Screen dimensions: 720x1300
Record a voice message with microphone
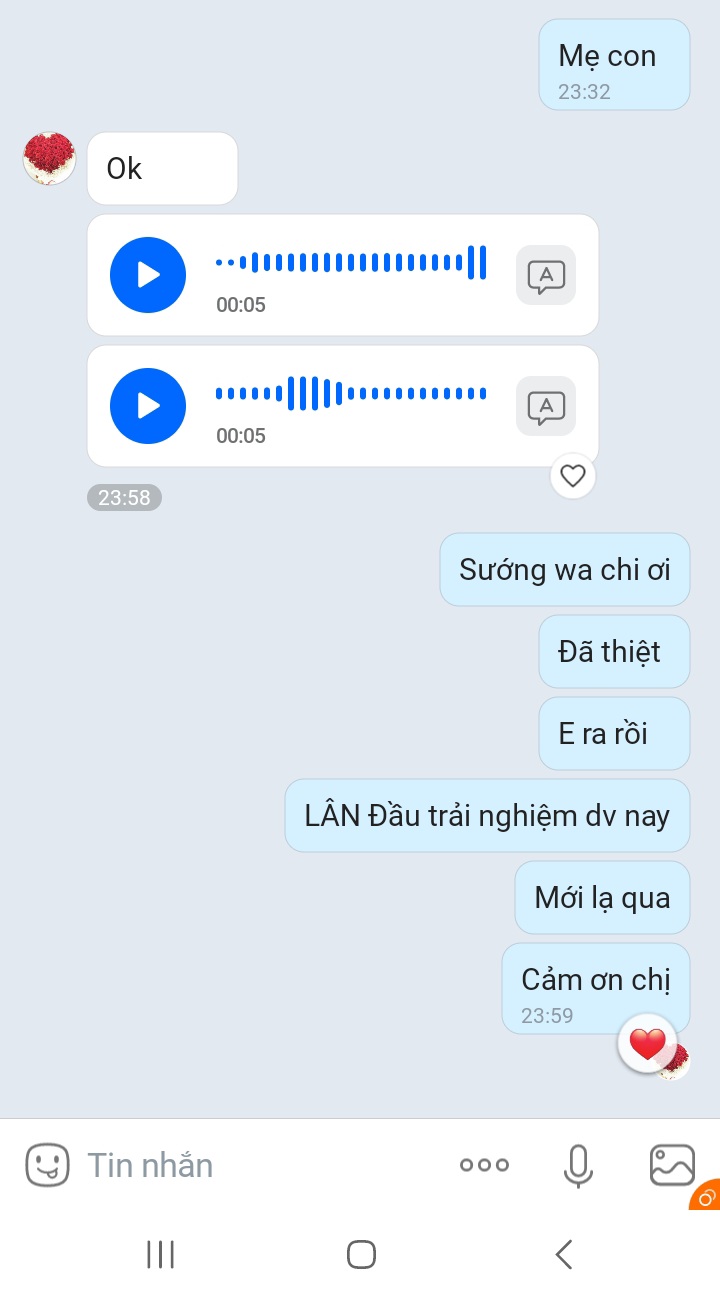point(578,1165)
